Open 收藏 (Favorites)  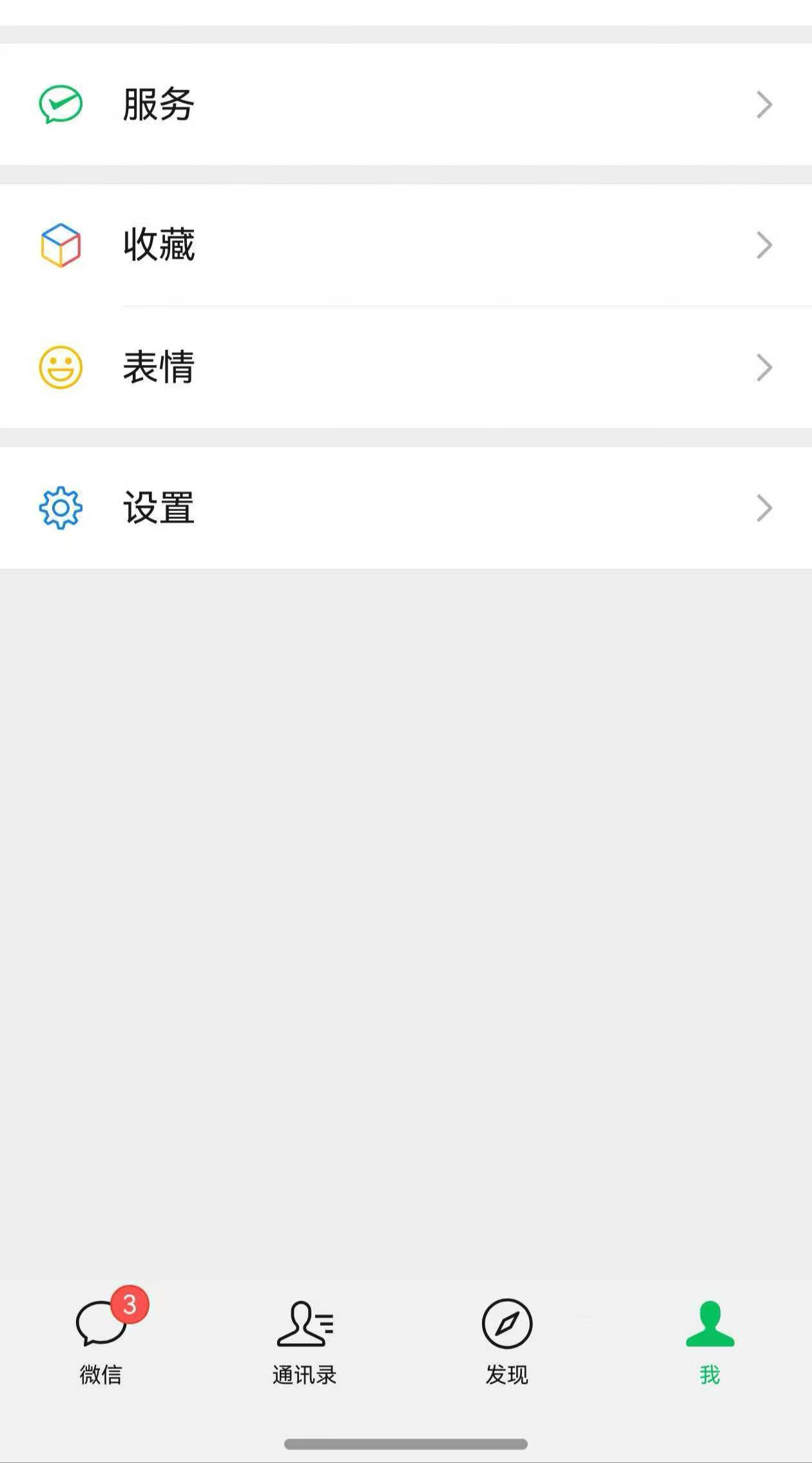tap(406, 245)
